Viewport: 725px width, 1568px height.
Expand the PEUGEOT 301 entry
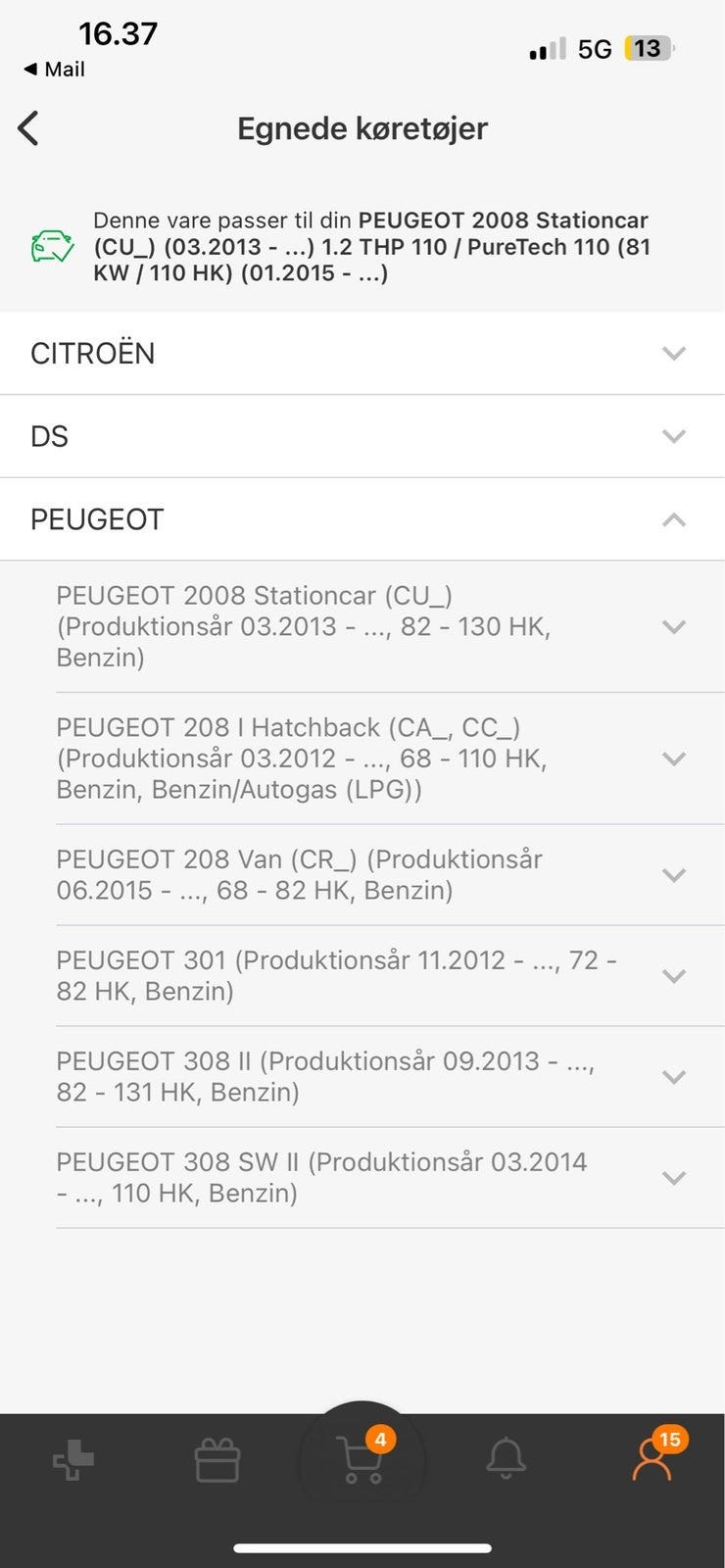673,976
